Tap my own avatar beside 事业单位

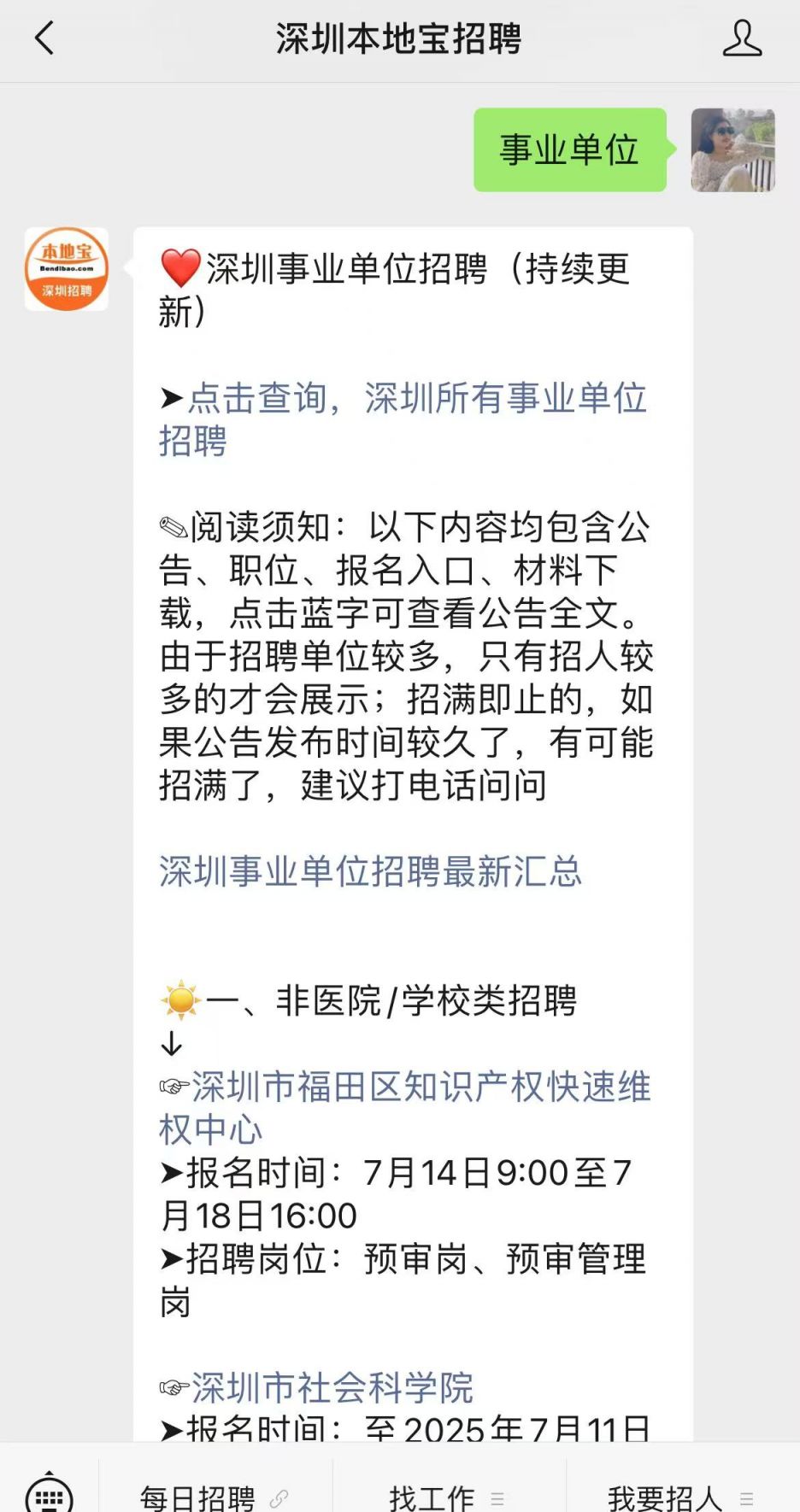732,150
